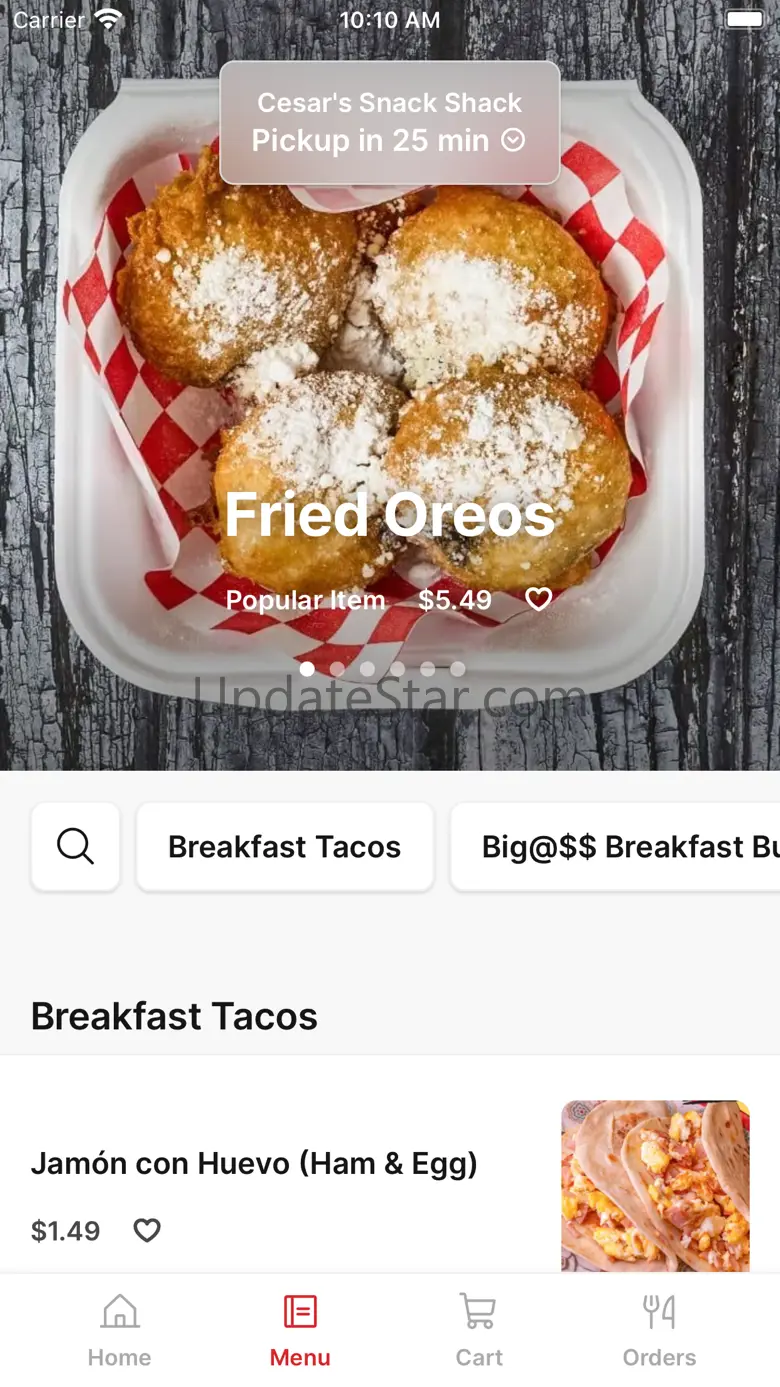The height and width of the screenshot is (1387, 780).
Task: Switch to the Menu tab
Action: click(x=300, y=1330)
